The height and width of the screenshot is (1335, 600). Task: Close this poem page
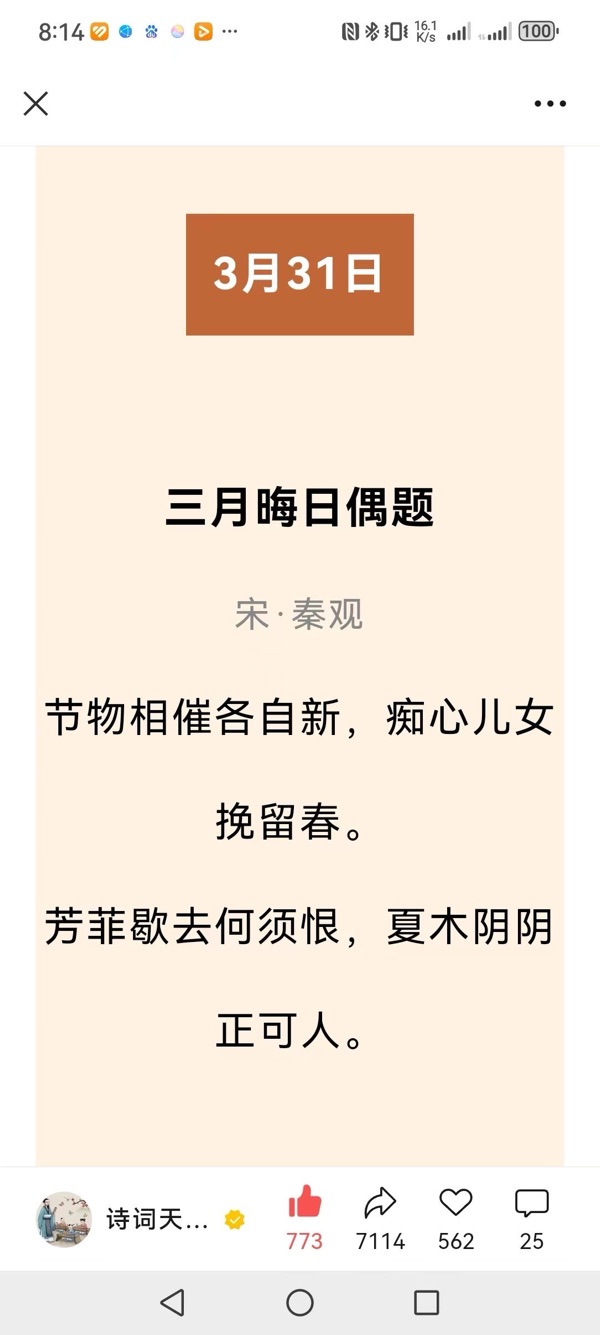(x=36, y=103)
